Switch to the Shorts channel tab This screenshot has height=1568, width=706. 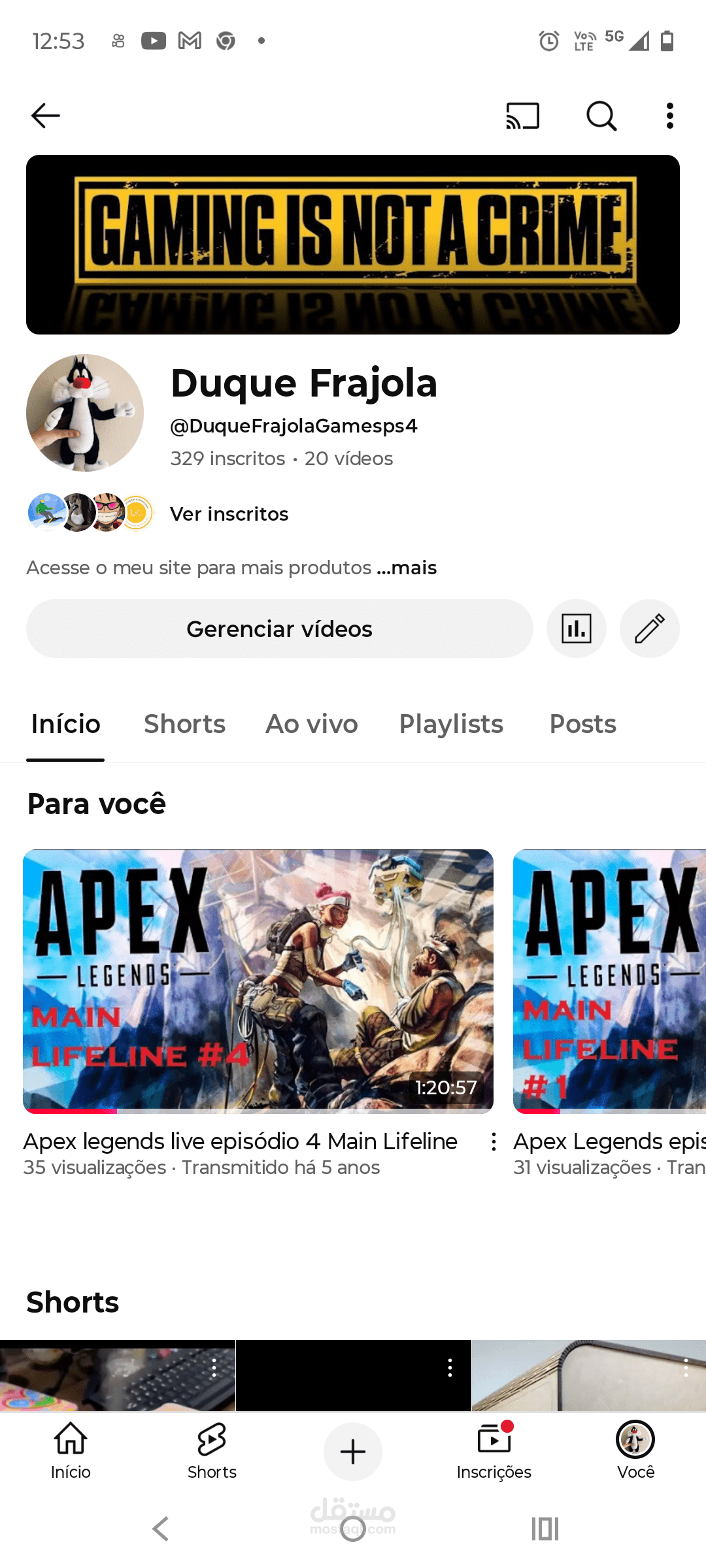pos(184,724)
